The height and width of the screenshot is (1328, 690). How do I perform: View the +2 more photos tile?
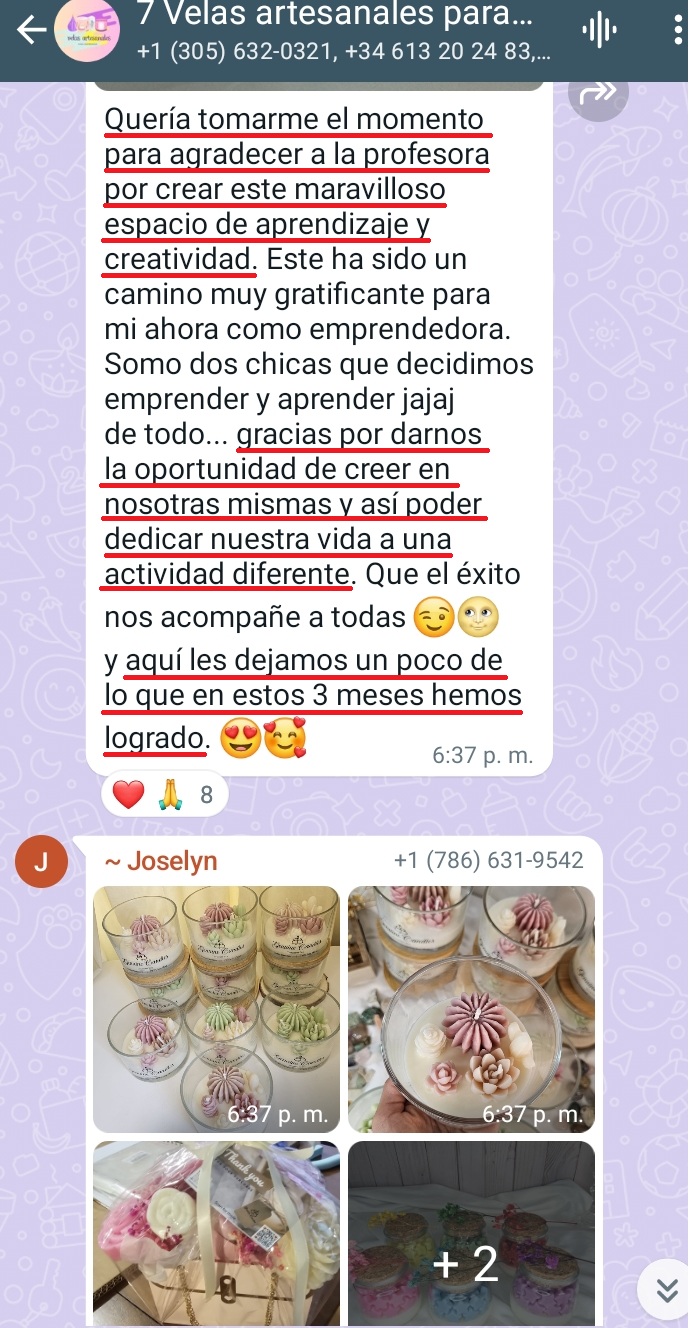(x=471, y=1233)
